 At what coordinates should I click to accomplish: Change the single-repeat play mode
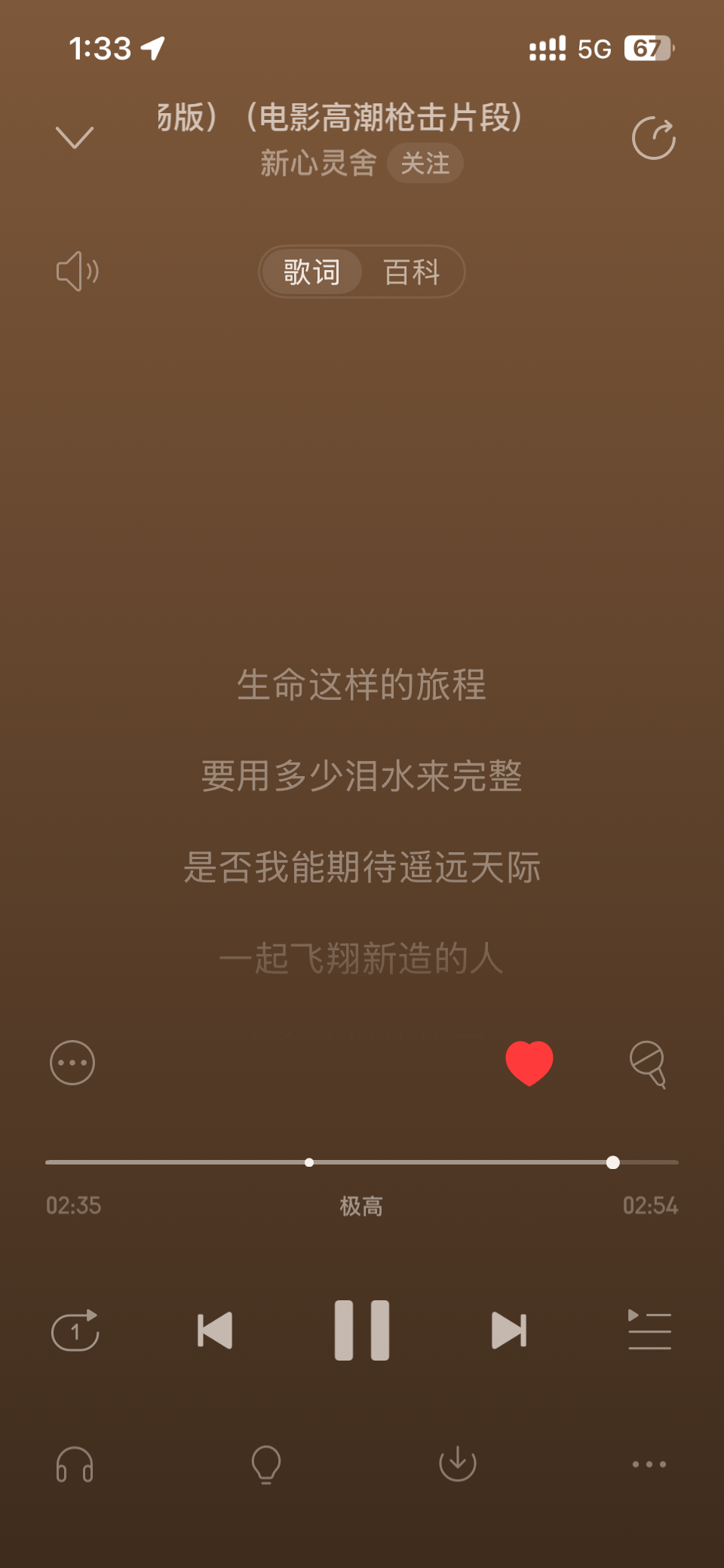(75, 1330)
